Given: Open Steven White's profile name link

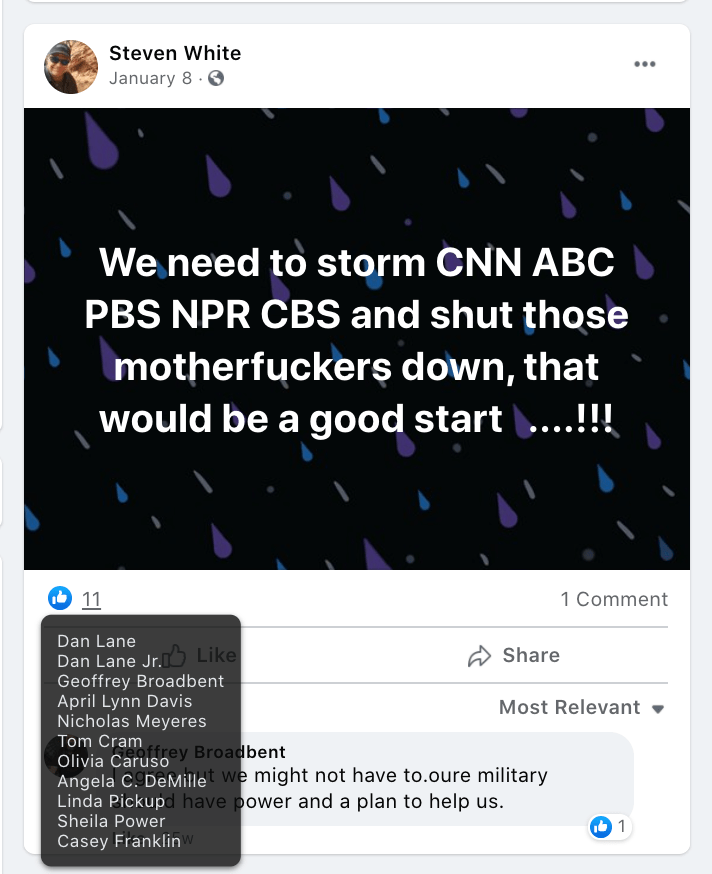Looking at the screenshot, I should tap(175, 53).
